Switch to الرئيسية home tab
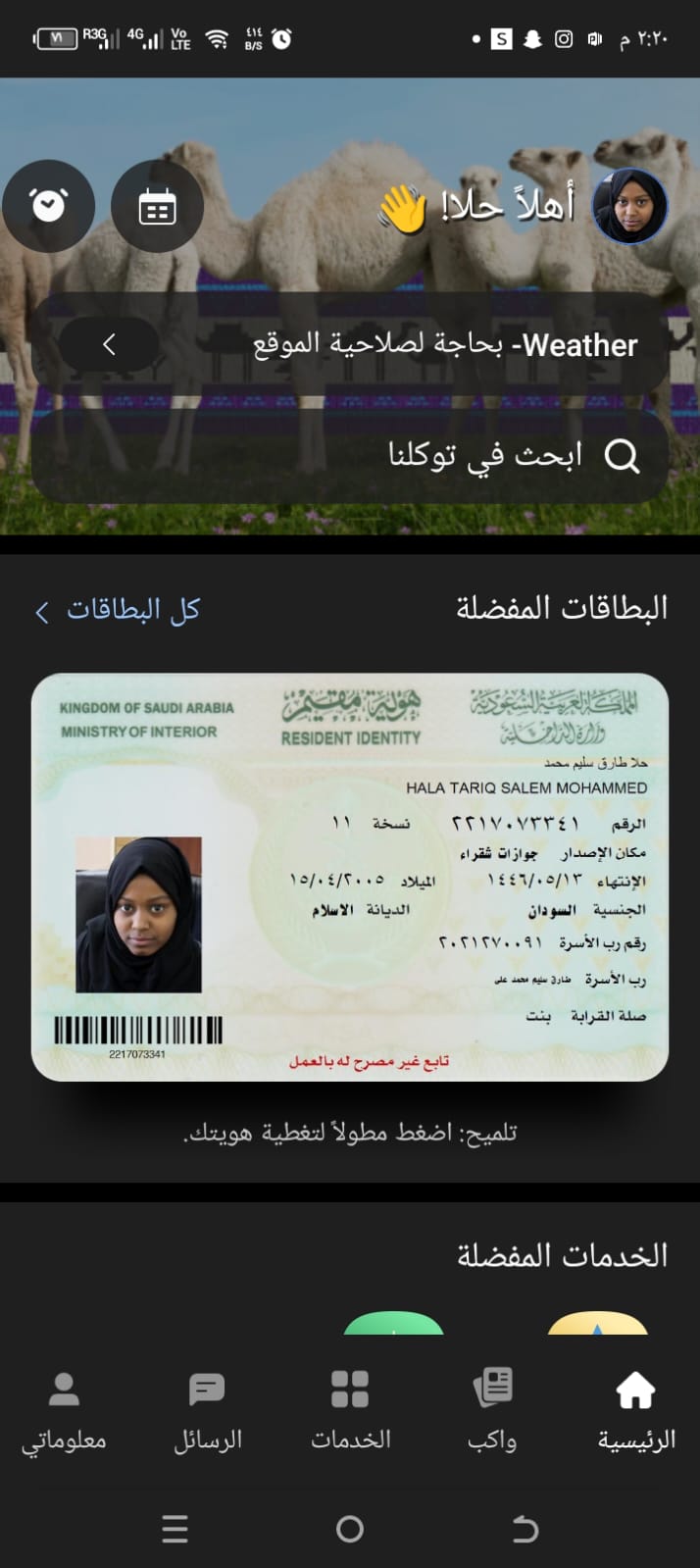This screenshot has height=1568, width=700. pos(636,1410)
